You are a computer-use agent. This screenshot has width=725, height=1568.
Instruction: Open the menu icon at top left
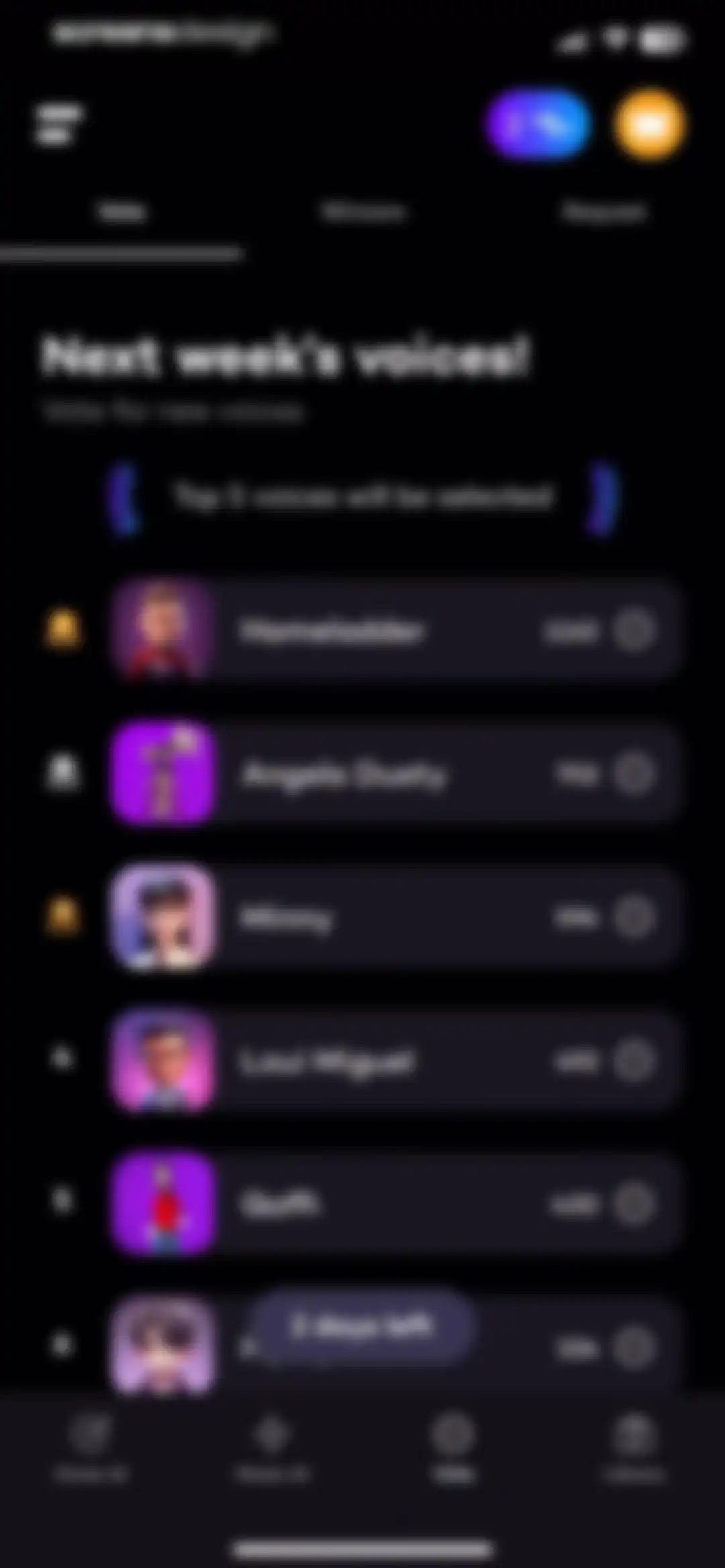(x=59, y=125)
